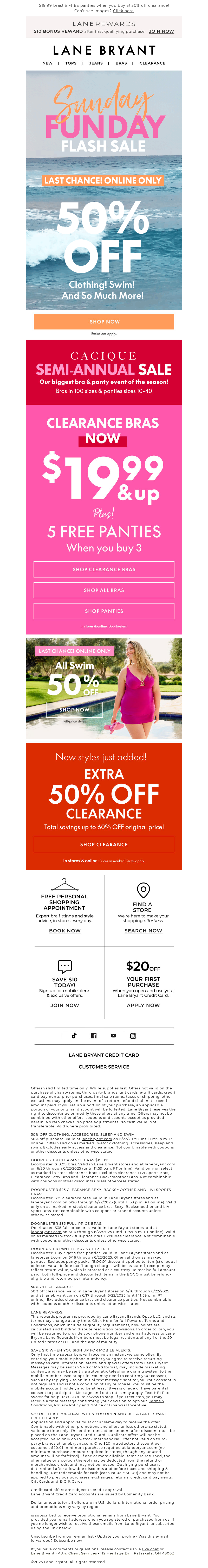Select BRAS in the top menu
The image size is (208, 1568).
[x=121, y=63]
